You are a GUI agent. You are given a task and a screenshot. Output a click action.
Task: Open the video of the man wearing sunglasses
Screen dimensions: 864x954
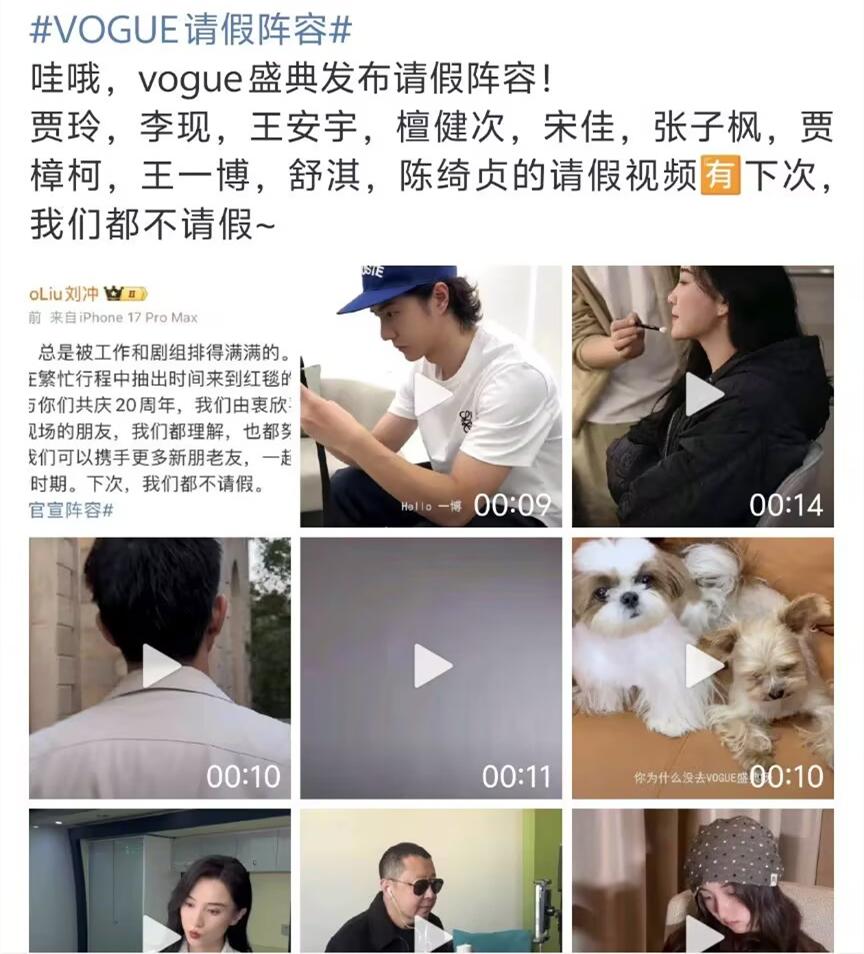click(x=432, y=882)
